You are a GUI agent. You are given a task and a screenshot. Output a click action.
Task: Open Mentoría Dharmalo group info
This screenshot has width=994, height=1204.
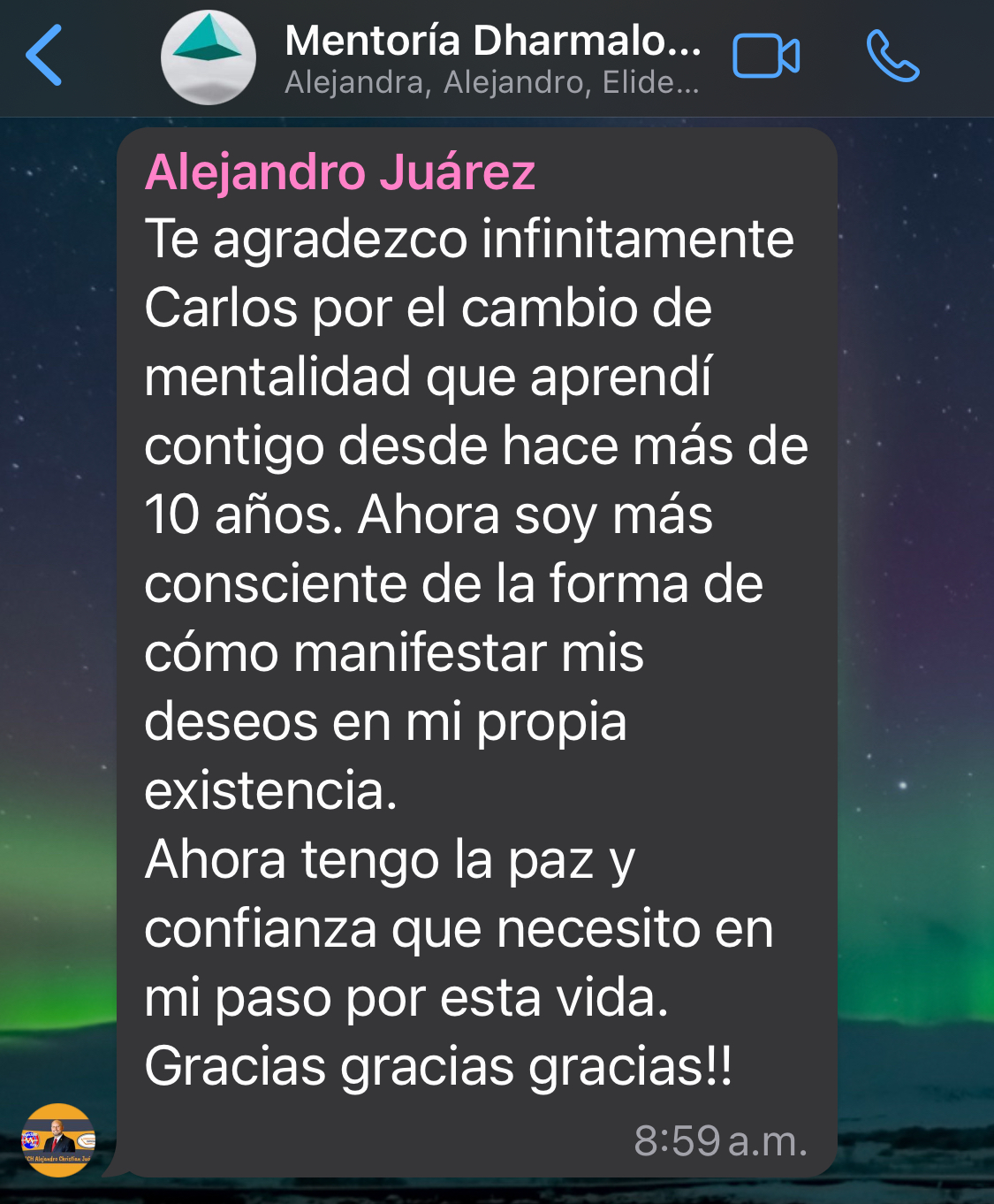(492, 57)
